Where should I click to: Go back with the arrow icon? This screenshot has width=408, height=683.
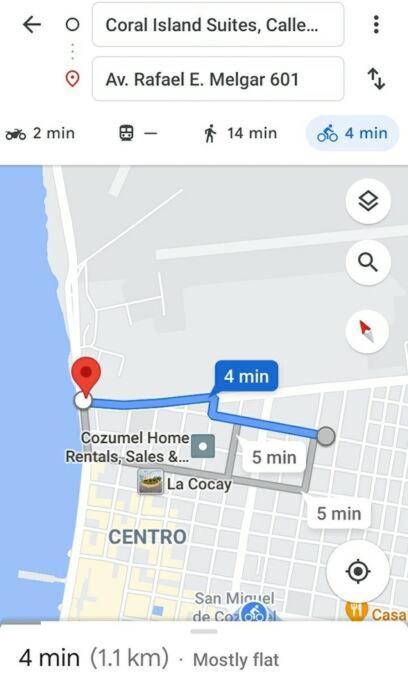(32, 24)
